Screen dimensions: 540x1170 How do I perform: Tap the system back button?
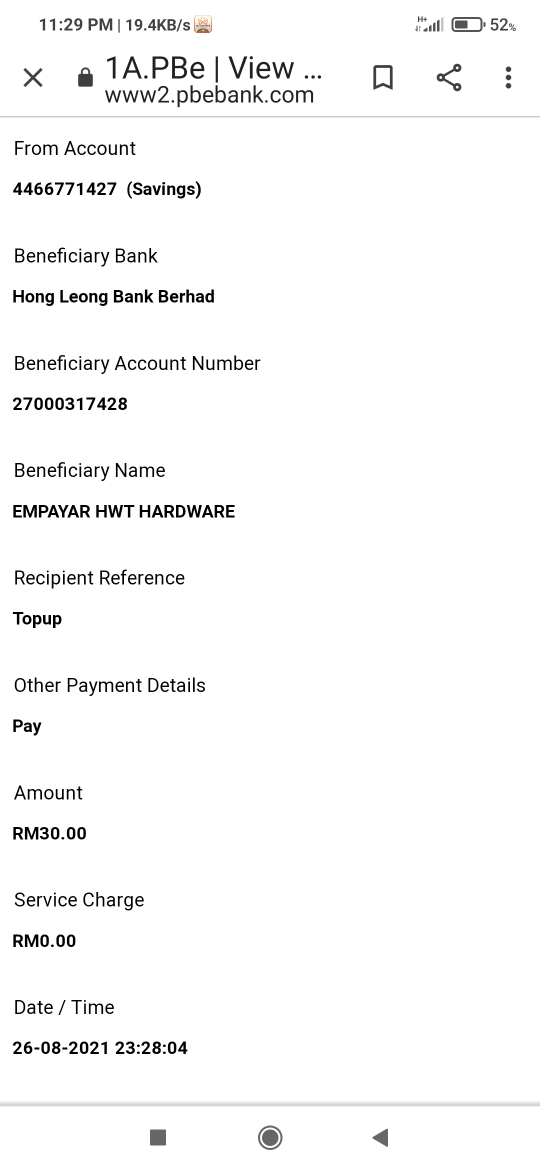[380, 1137]
